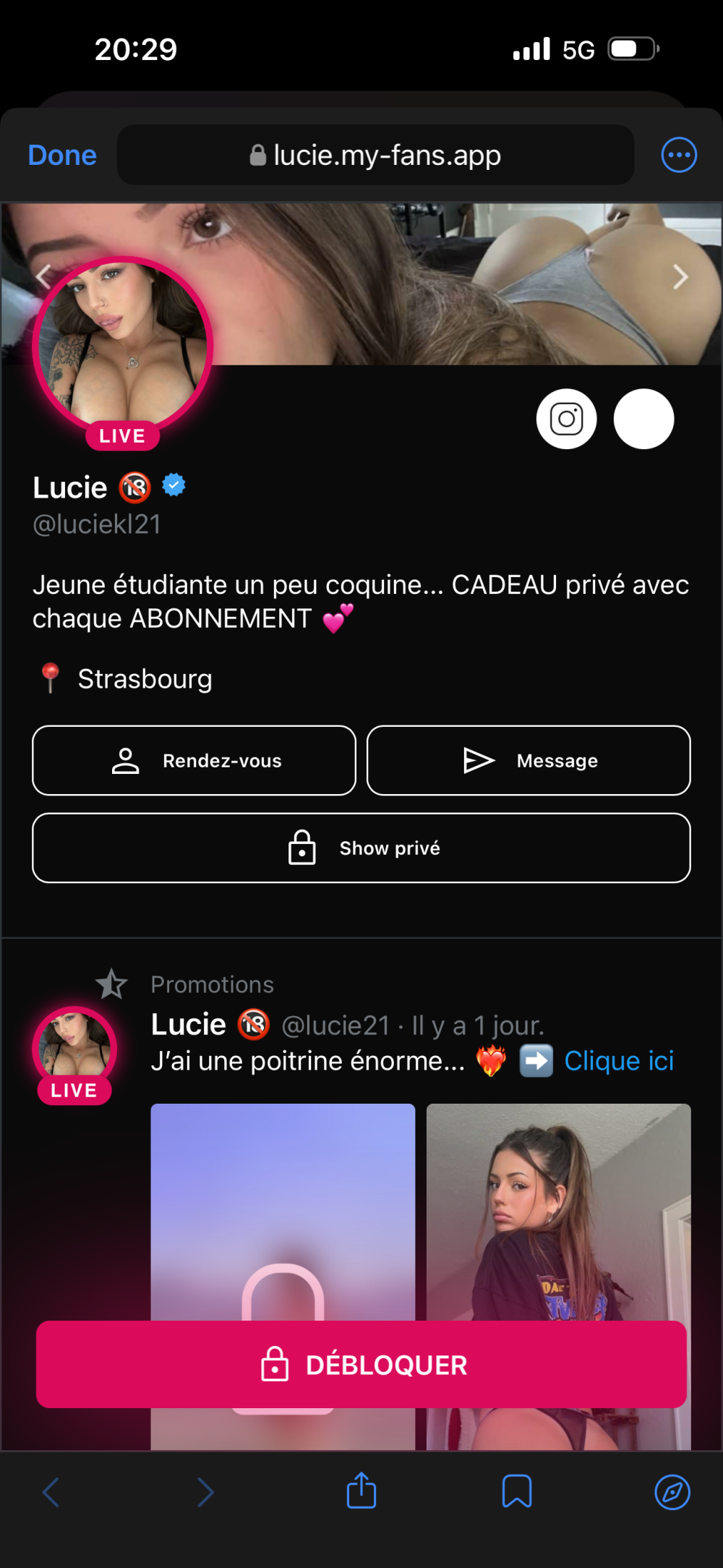Share this page from the toolbar
Screen dimensions: 723x1568
pos(361,1491)
